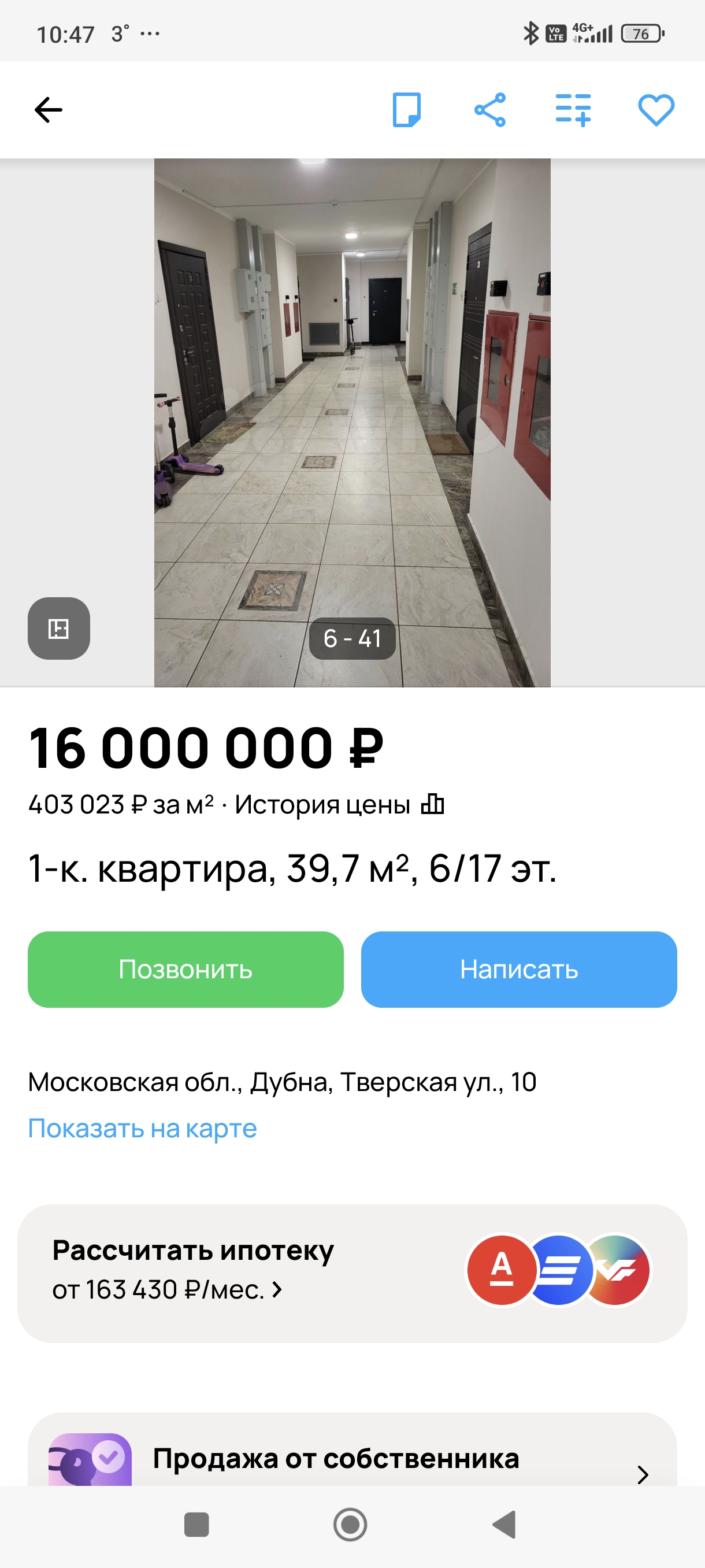
Task: Tap system home button
Action: click(x=350, y=1525)
